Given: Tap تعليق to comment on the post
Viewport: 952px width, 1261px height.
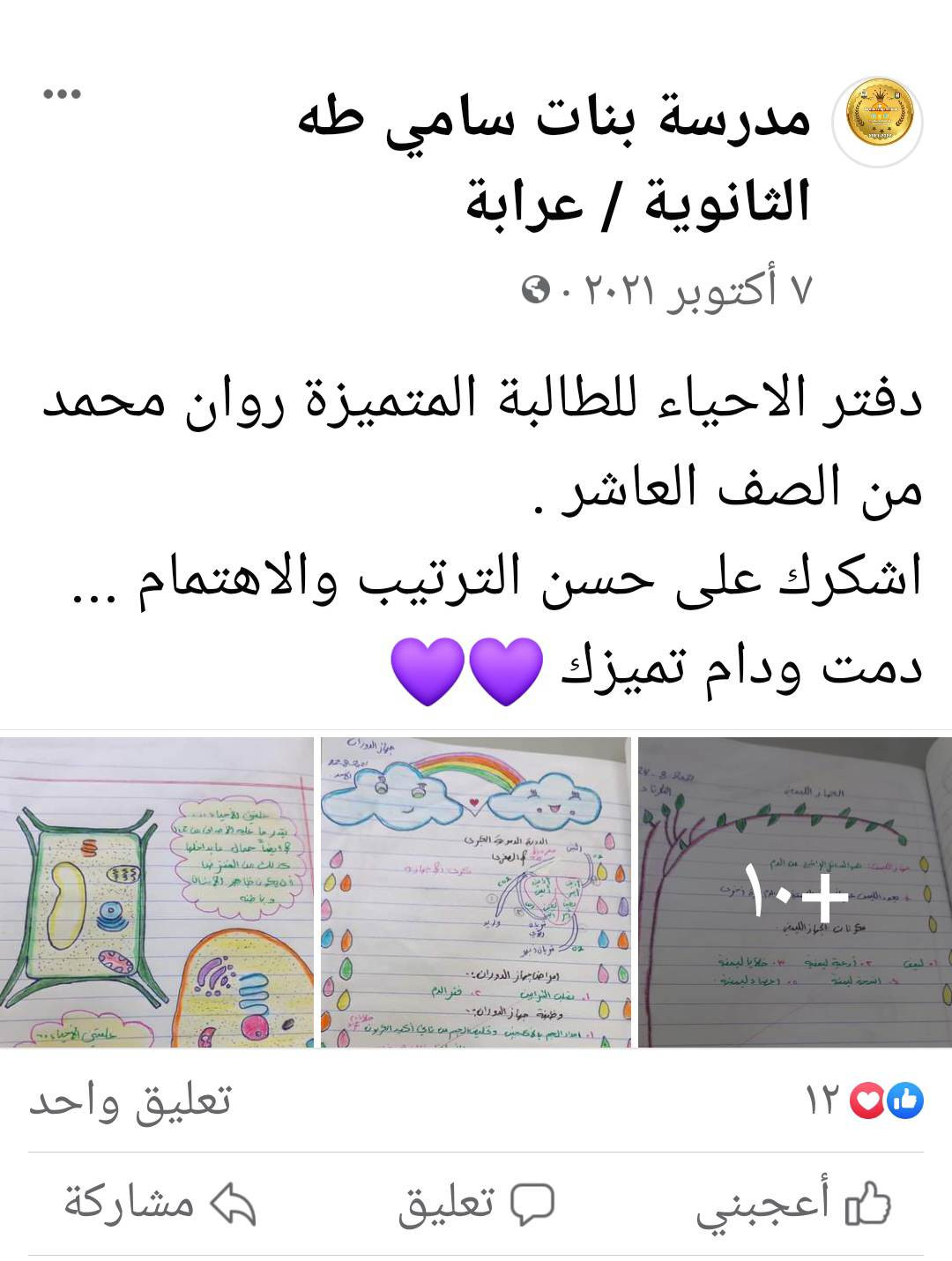Looking at the screenshot, I should (476, 1204).
